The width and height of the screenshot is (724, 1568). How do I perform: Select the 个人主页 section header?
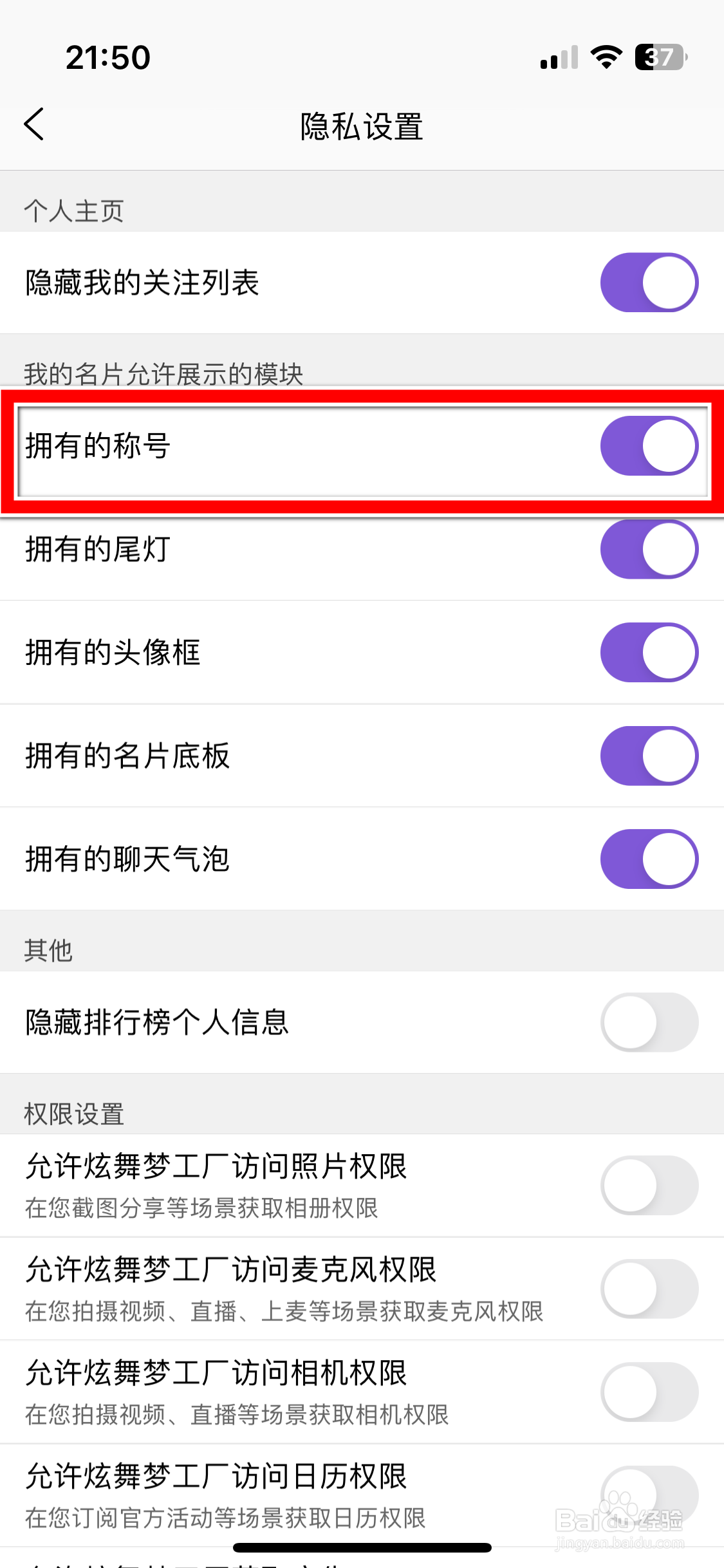[73, 209]
